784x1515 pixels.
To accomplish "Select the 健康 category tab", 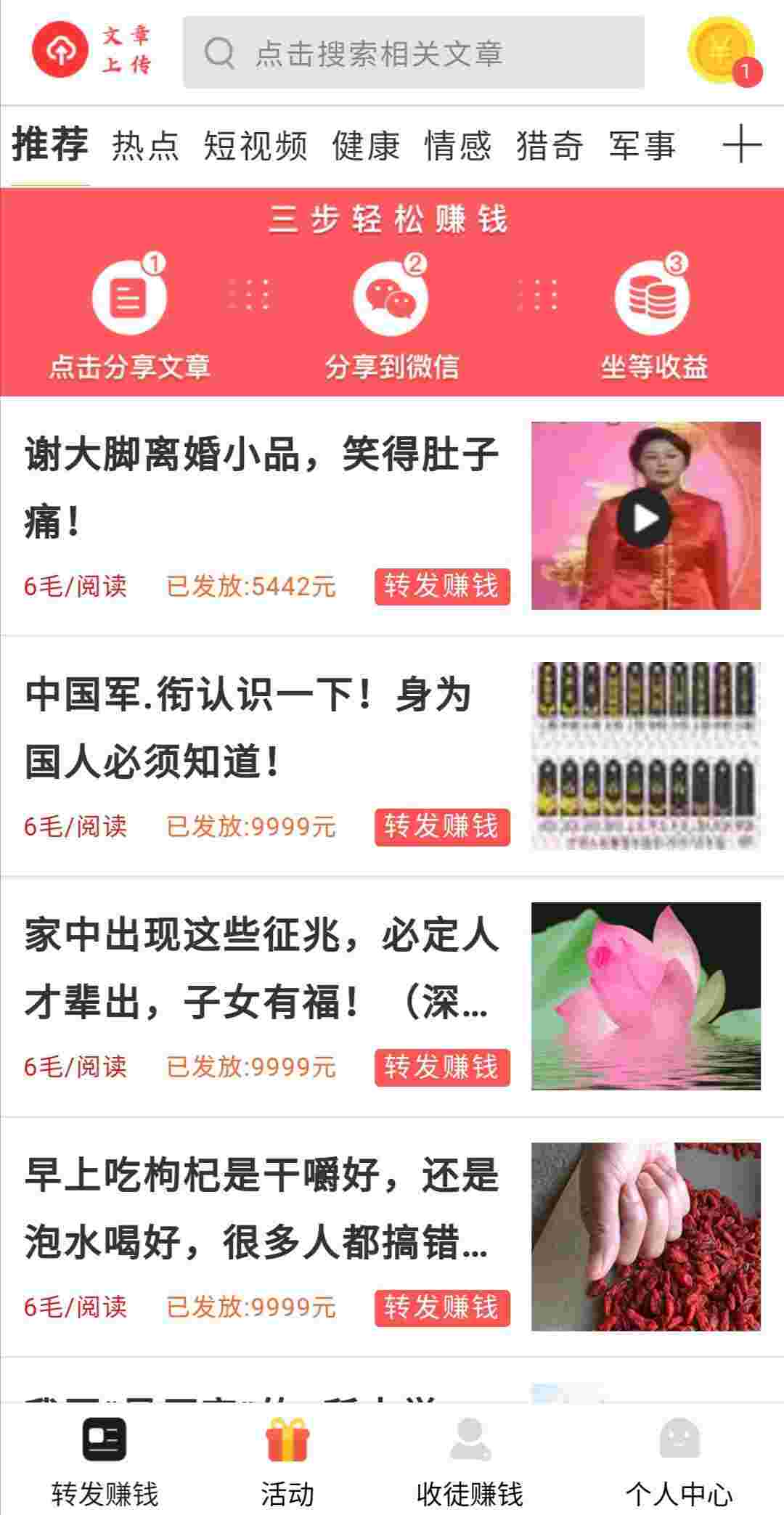I will 366,146.
